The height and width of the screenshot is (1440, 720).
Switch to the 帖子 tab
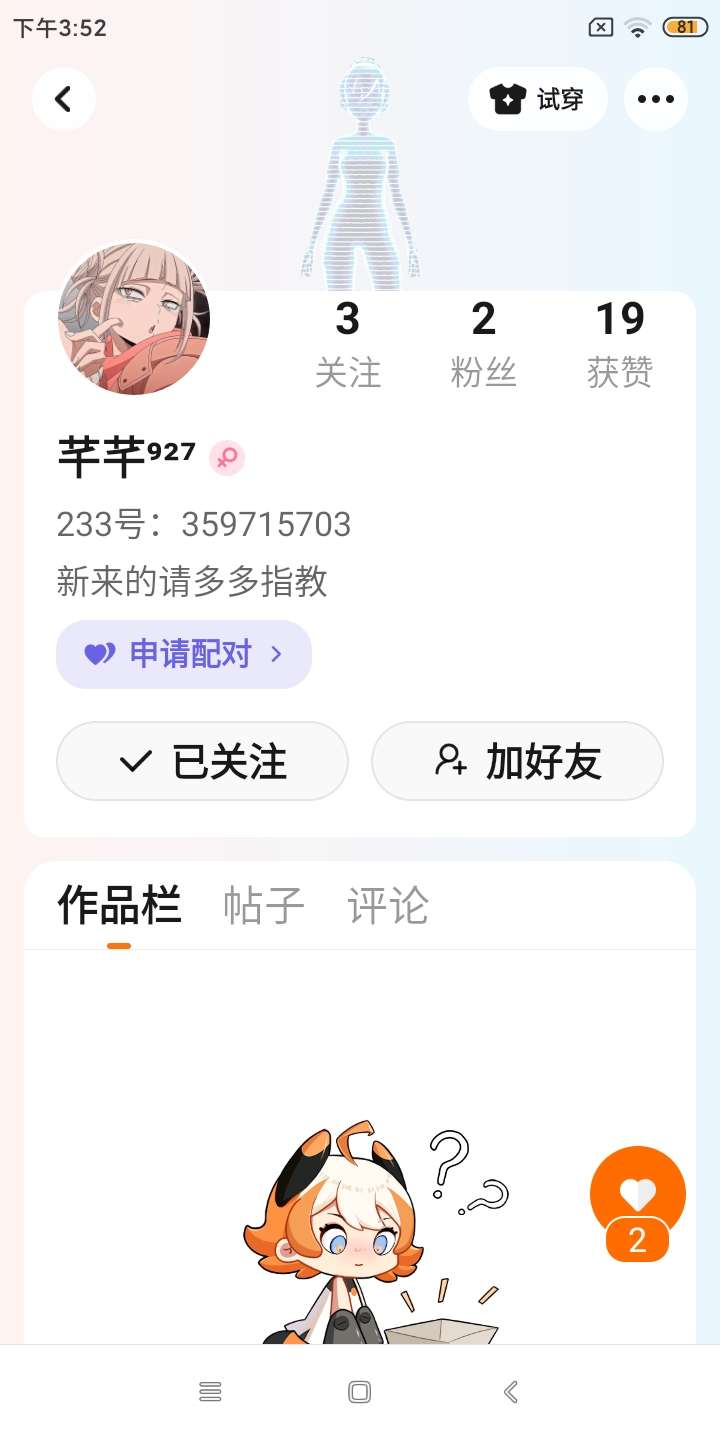264,905
